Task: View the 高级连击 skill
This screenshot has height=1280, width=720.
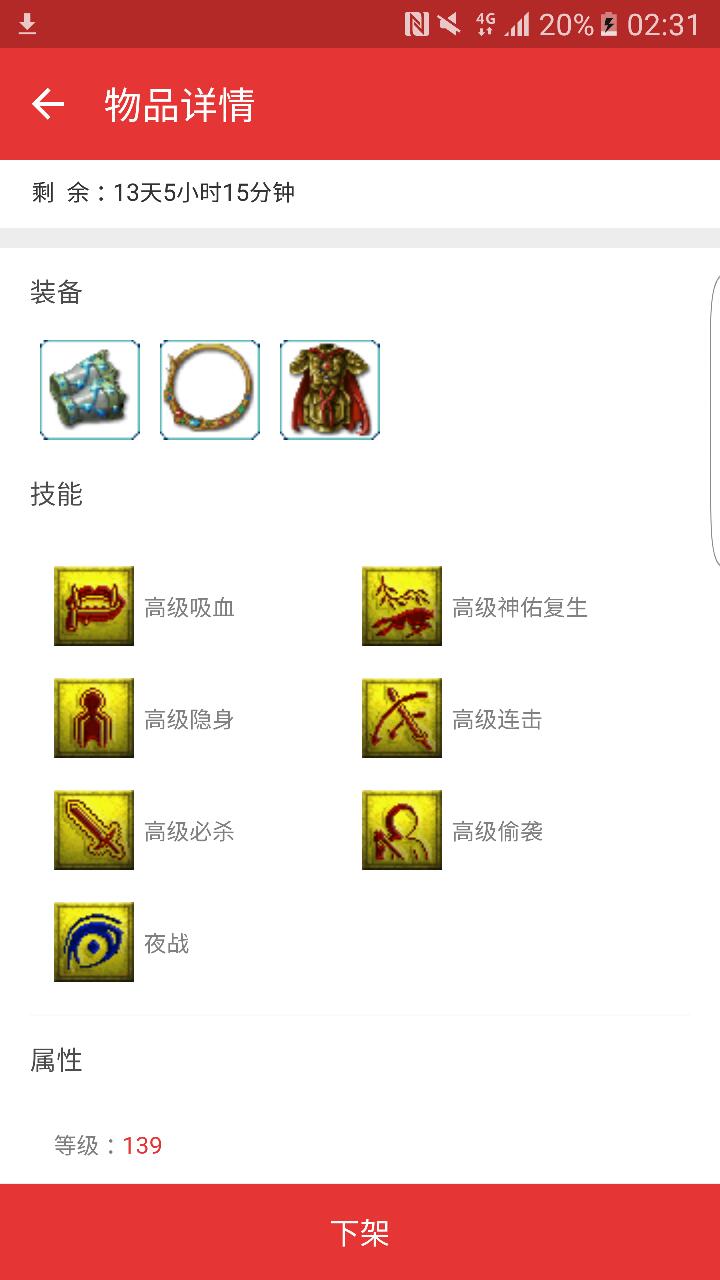Action: [402, 718]
